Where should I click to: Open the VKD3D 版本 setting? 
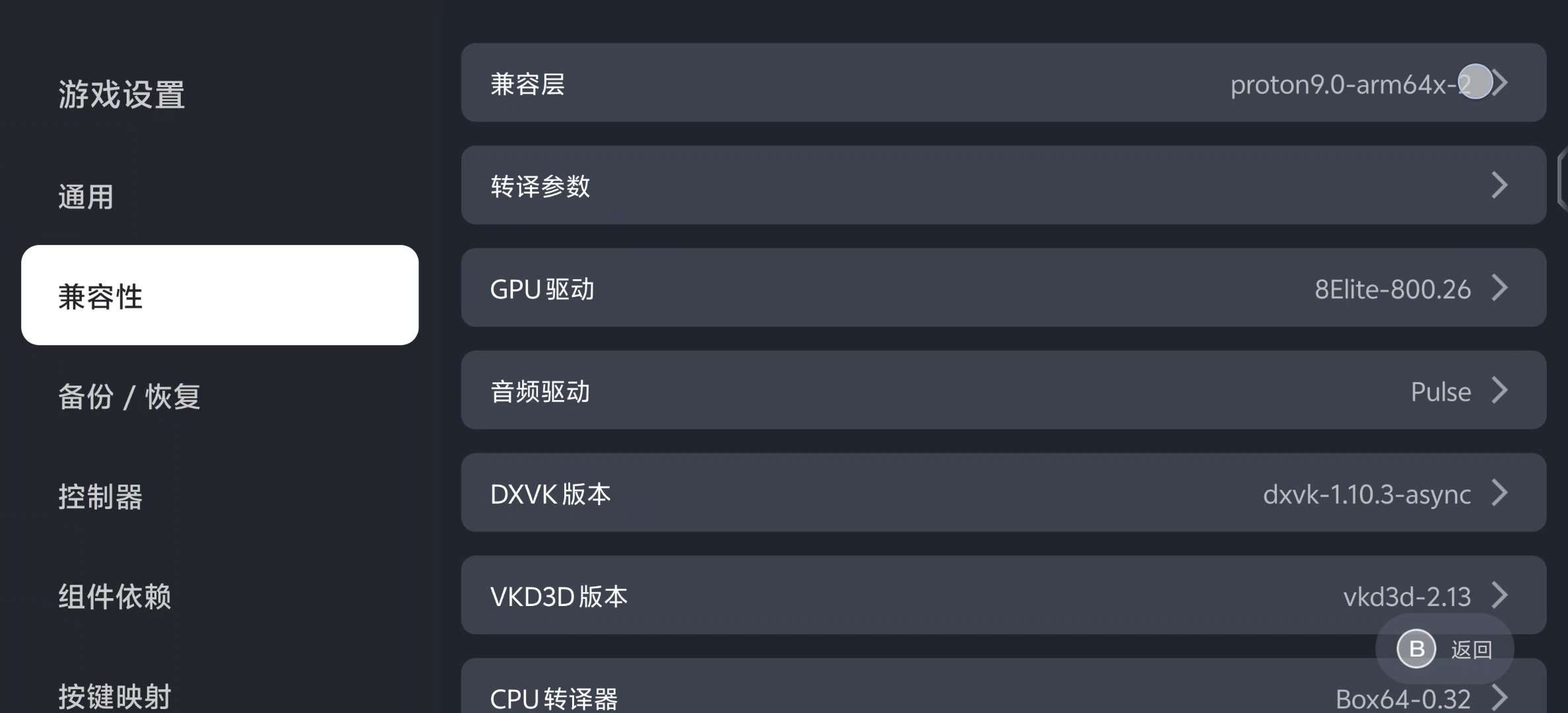[x=924, y=595]
